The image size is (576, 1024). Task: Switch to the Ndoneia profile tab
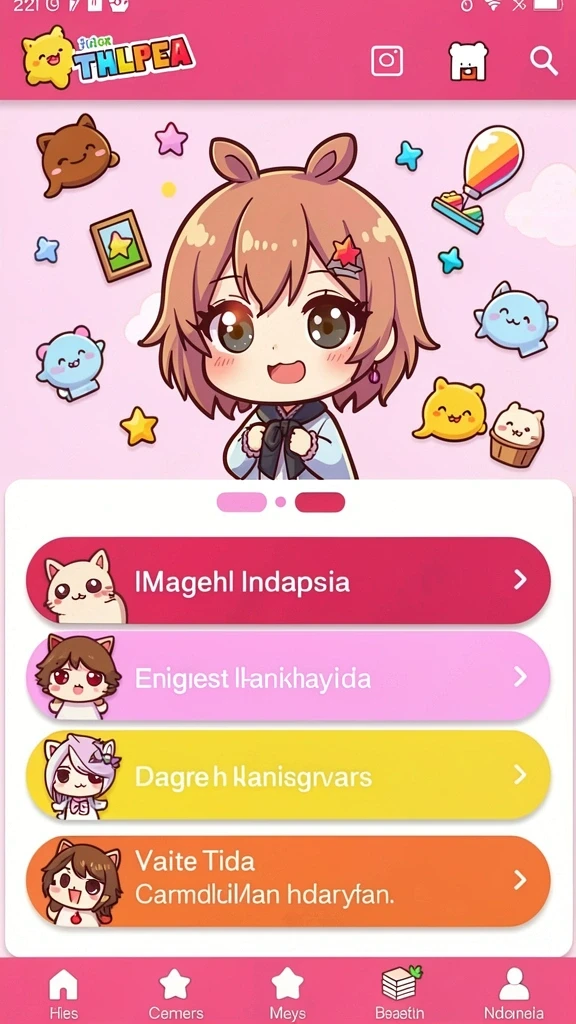(514, 993)
